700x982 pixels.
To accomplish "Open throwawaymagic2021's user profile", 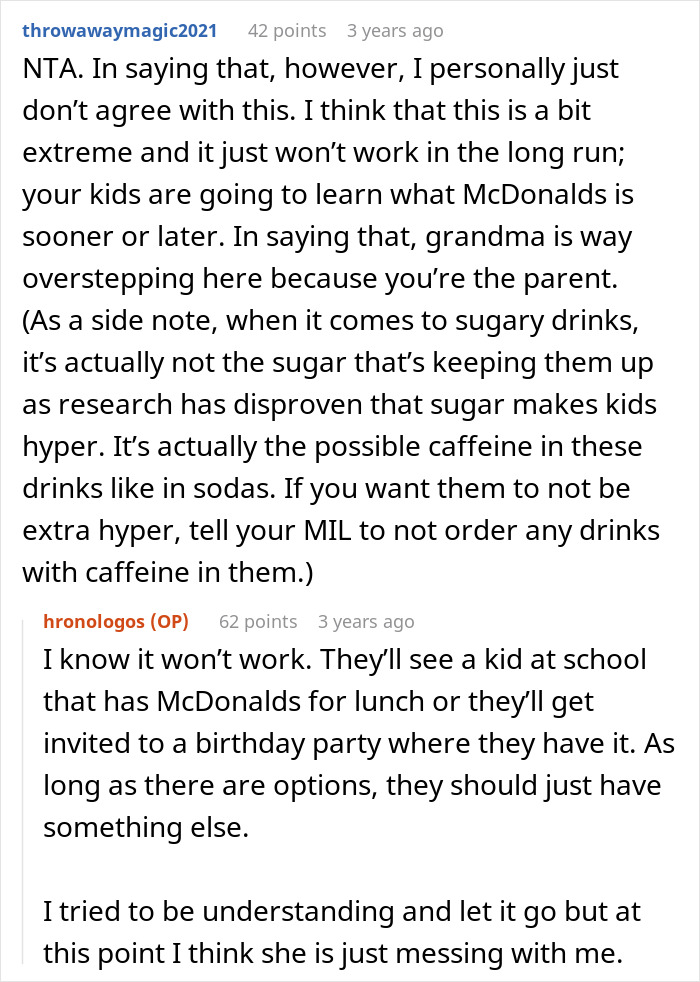I will 118,31.
